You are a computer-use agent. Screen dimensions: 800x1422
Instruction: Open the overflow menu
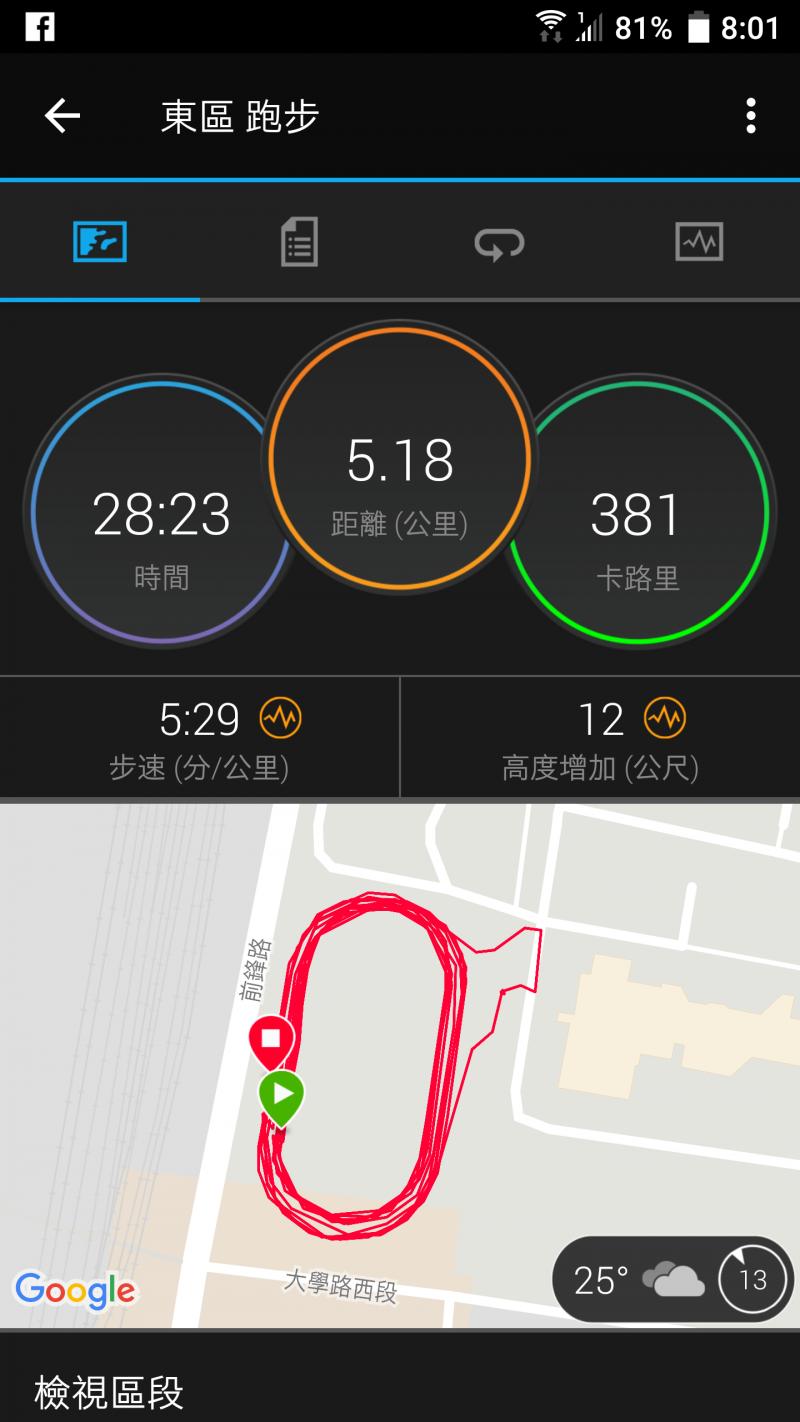pyautogui.click(x=750, y=116)
